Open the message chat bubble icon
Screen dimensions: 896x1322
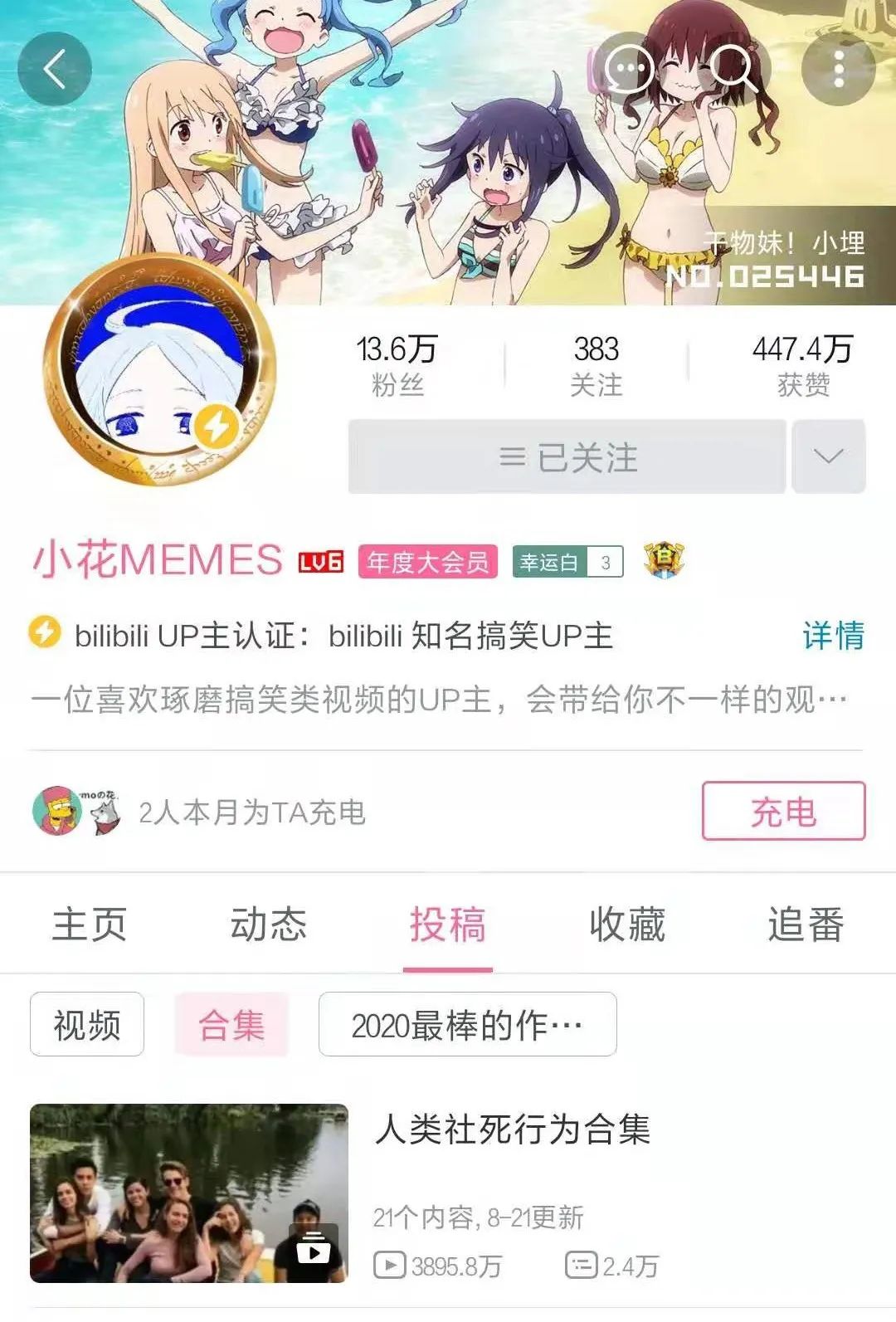(627, 69)
